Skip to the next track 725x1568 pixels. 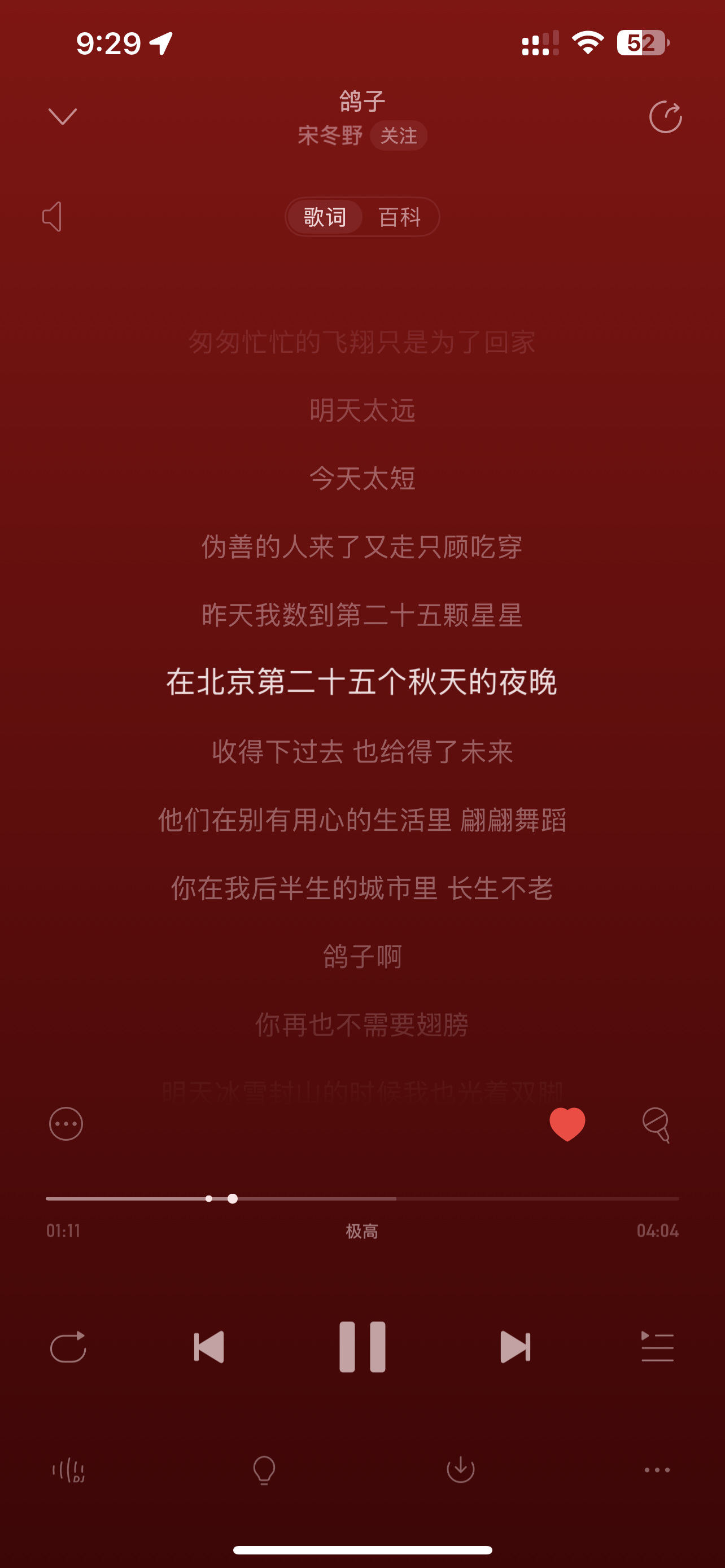(516, 1346)
